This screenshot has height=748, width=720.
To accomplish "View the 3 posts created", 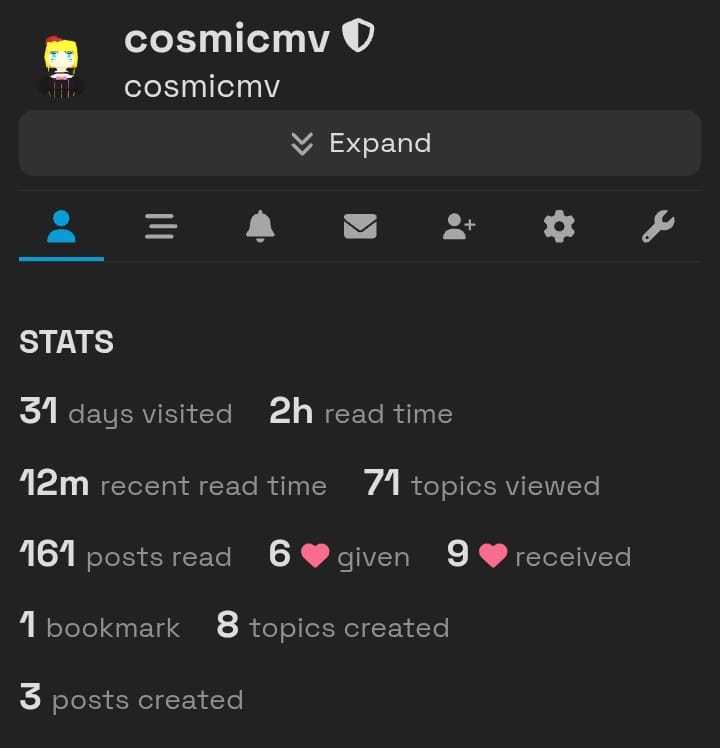I will click(131, 698).
